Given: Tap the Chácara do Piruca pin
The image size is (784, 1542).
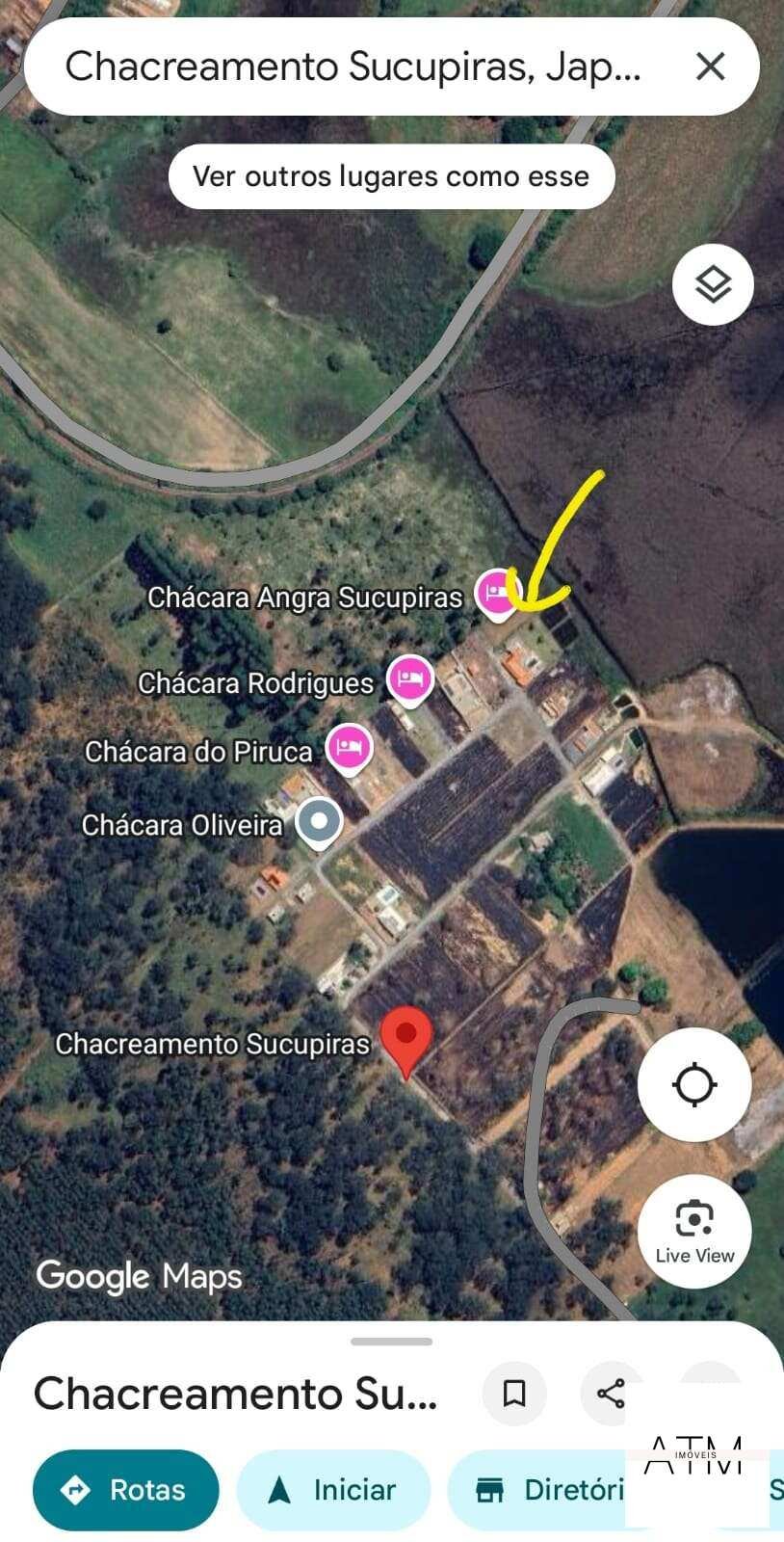Looking at the screenshot, I should pyautogui.click(x=347, y=747).
